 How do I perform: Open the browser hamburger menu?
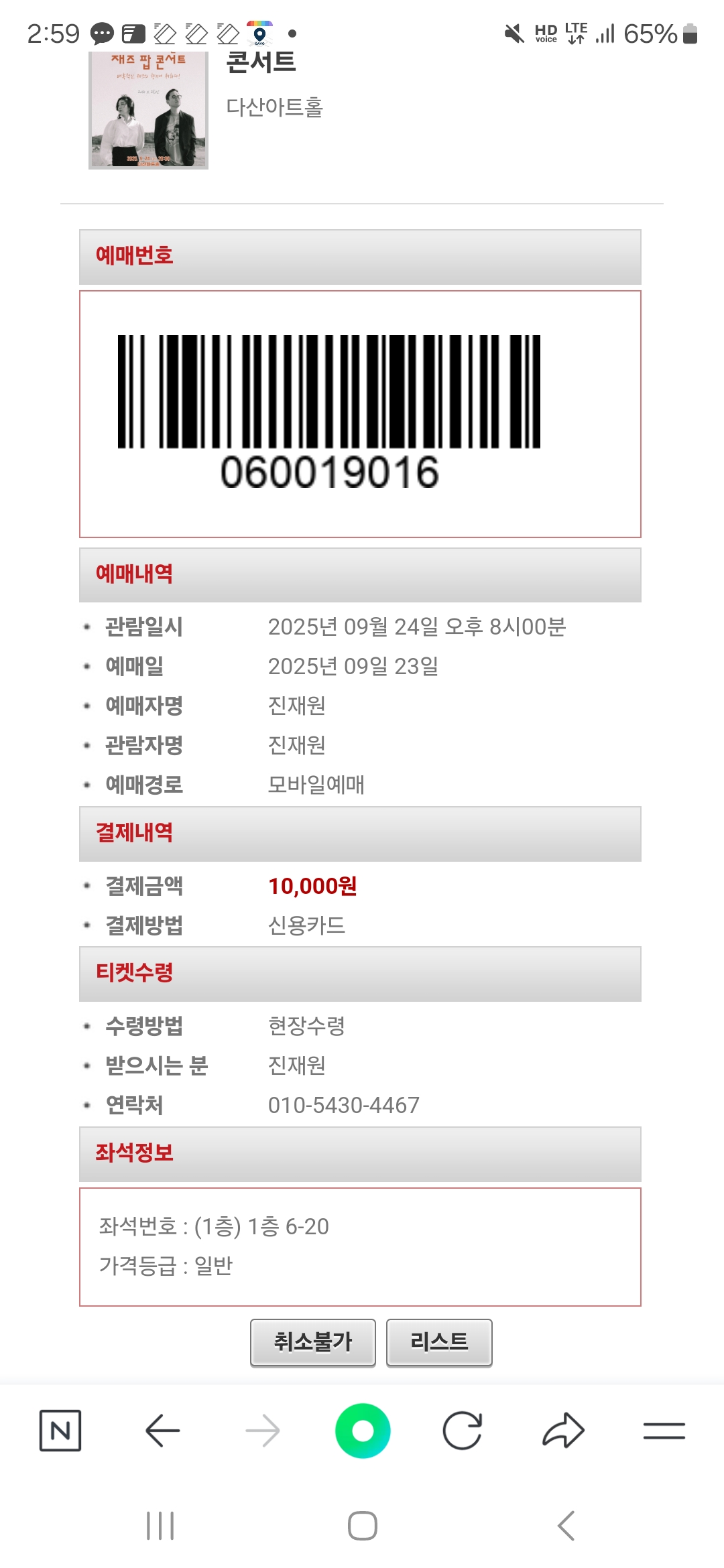664,1431
